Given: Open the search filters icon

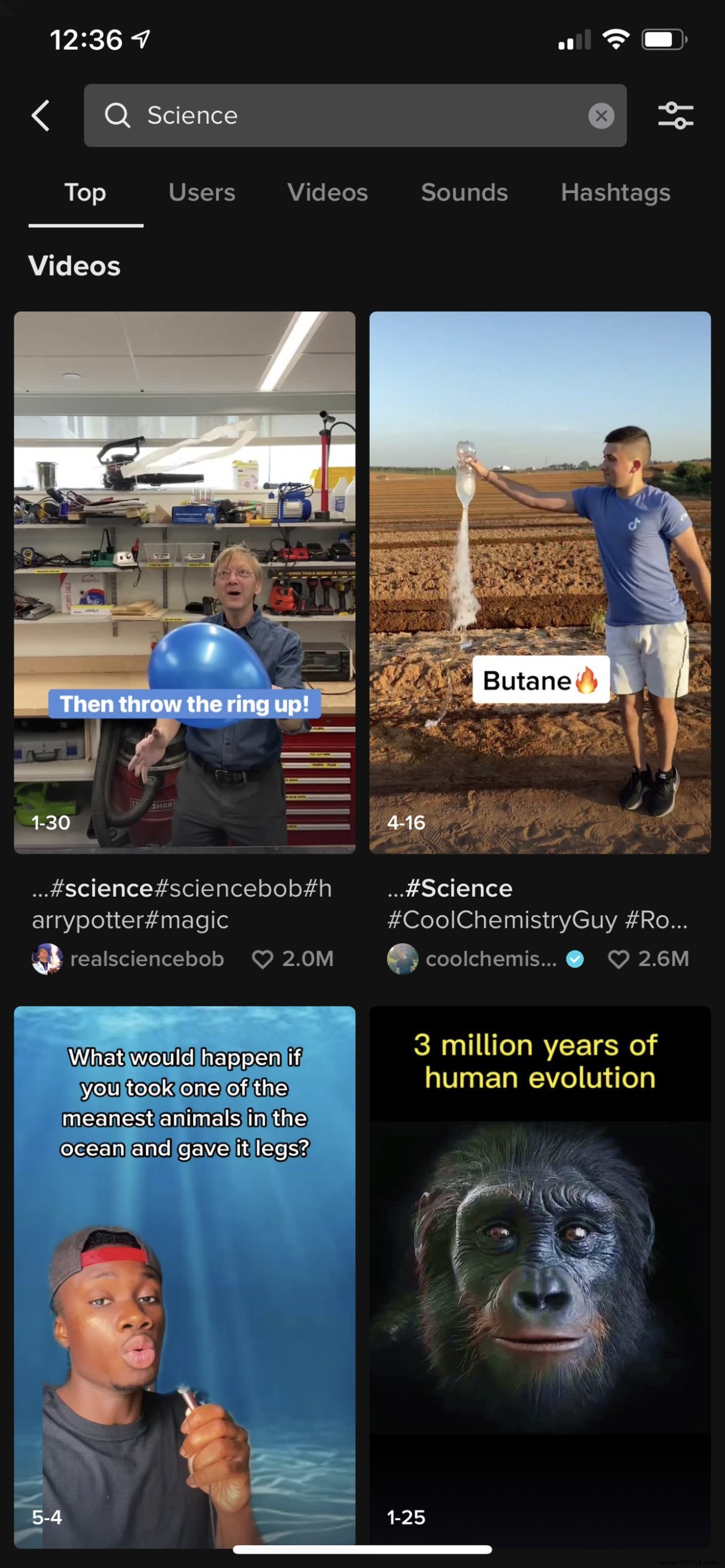Looking at the screenshot, I should click(x=675, y=115).
